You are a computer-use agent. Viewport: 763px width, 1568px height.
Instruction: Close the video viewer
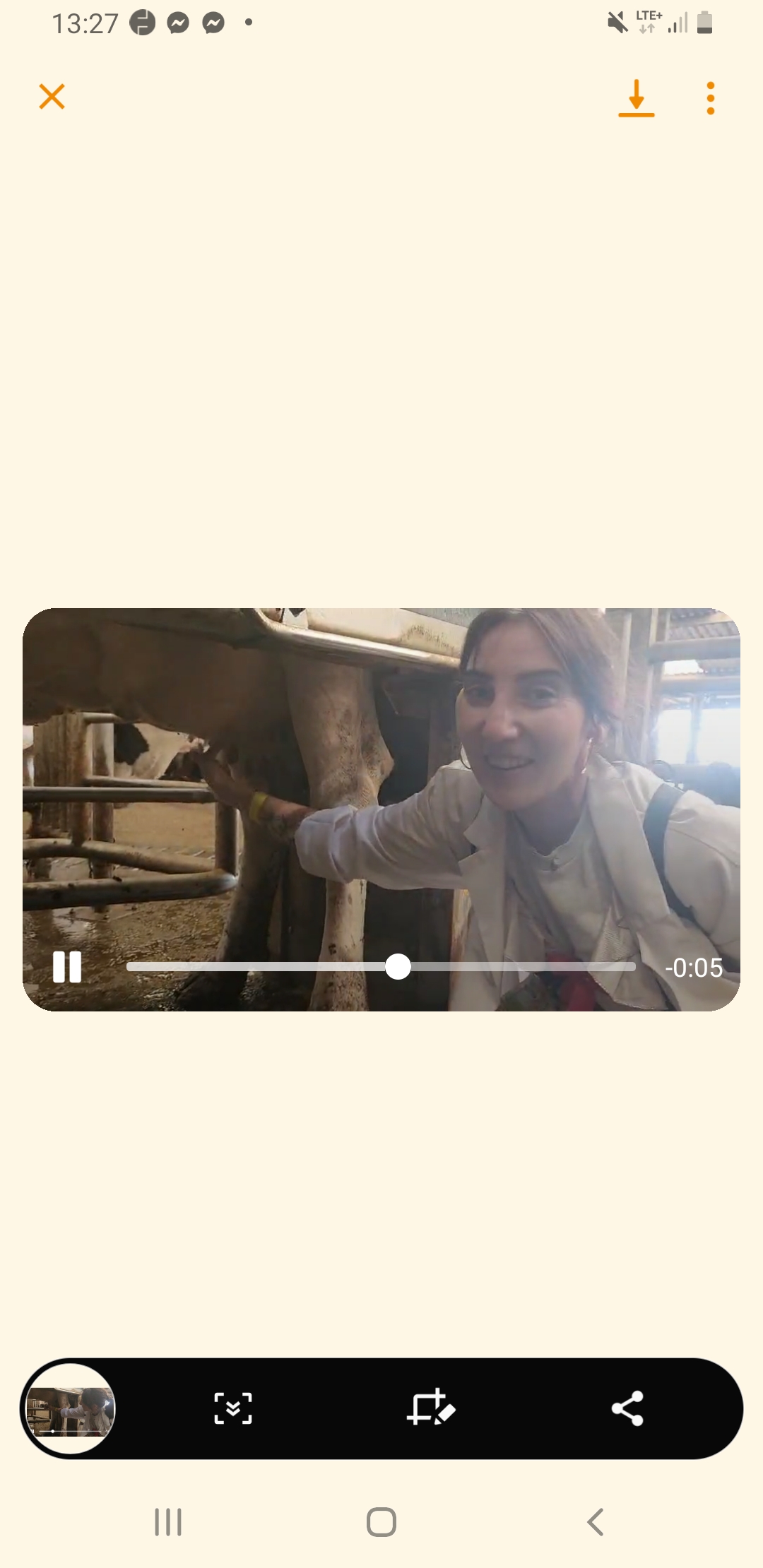[52, 97]
